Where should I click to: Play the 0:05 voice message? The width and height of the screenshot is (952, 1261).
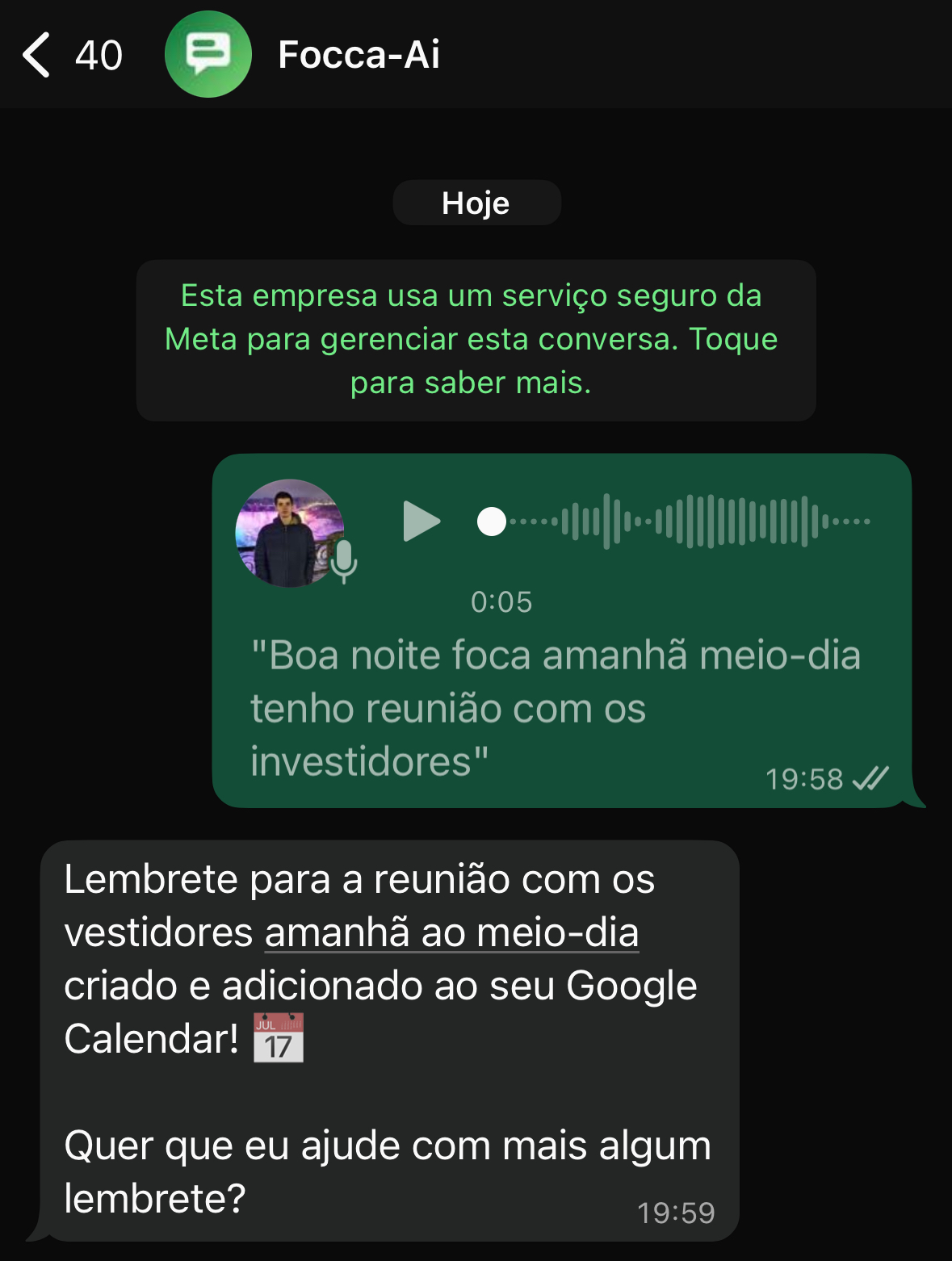click(422, 521)
